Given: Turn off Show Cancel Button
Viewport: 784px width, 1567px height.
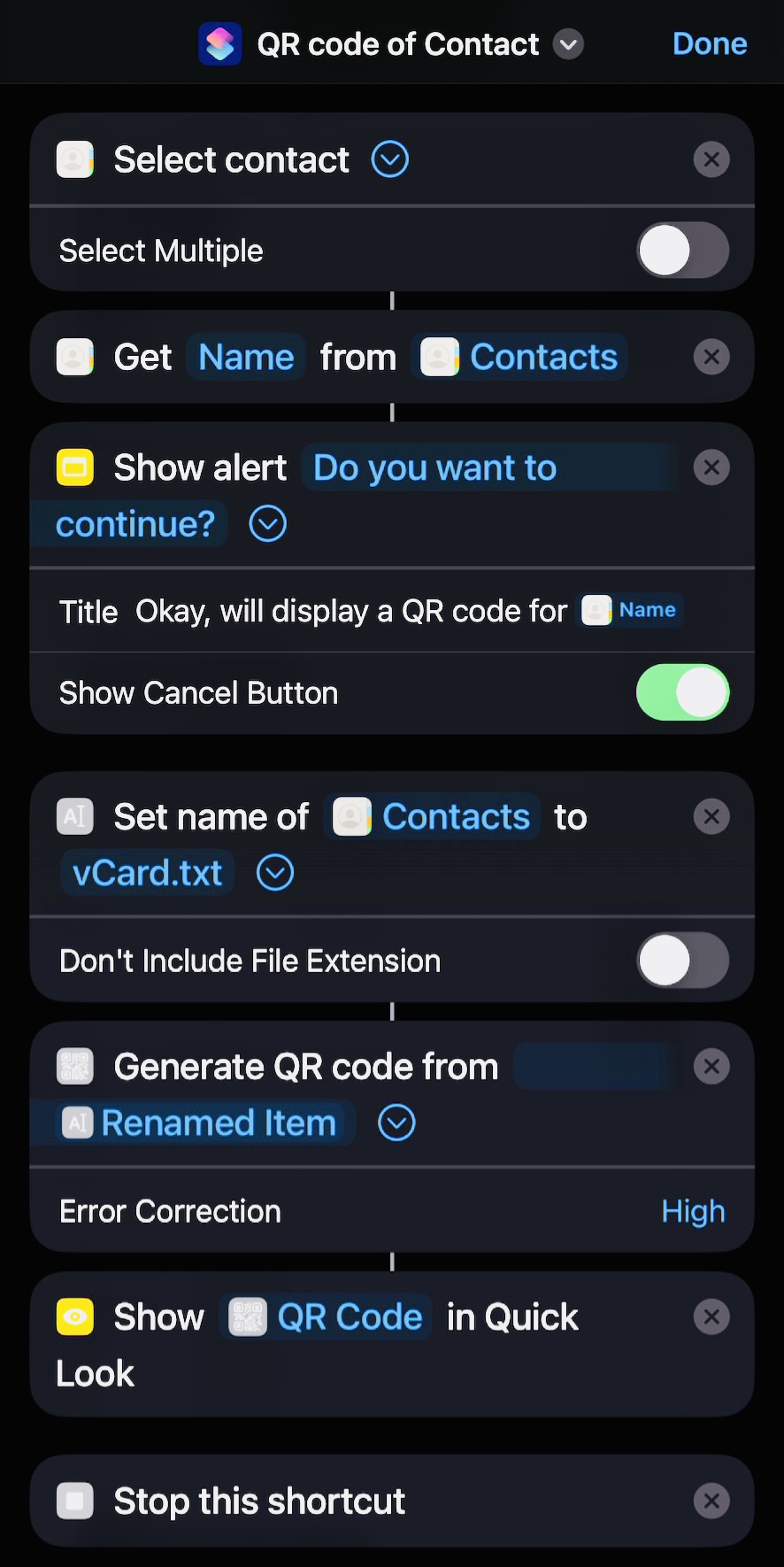Looking at the screenshot, I should pyautogui.click(x=682, y=692).
